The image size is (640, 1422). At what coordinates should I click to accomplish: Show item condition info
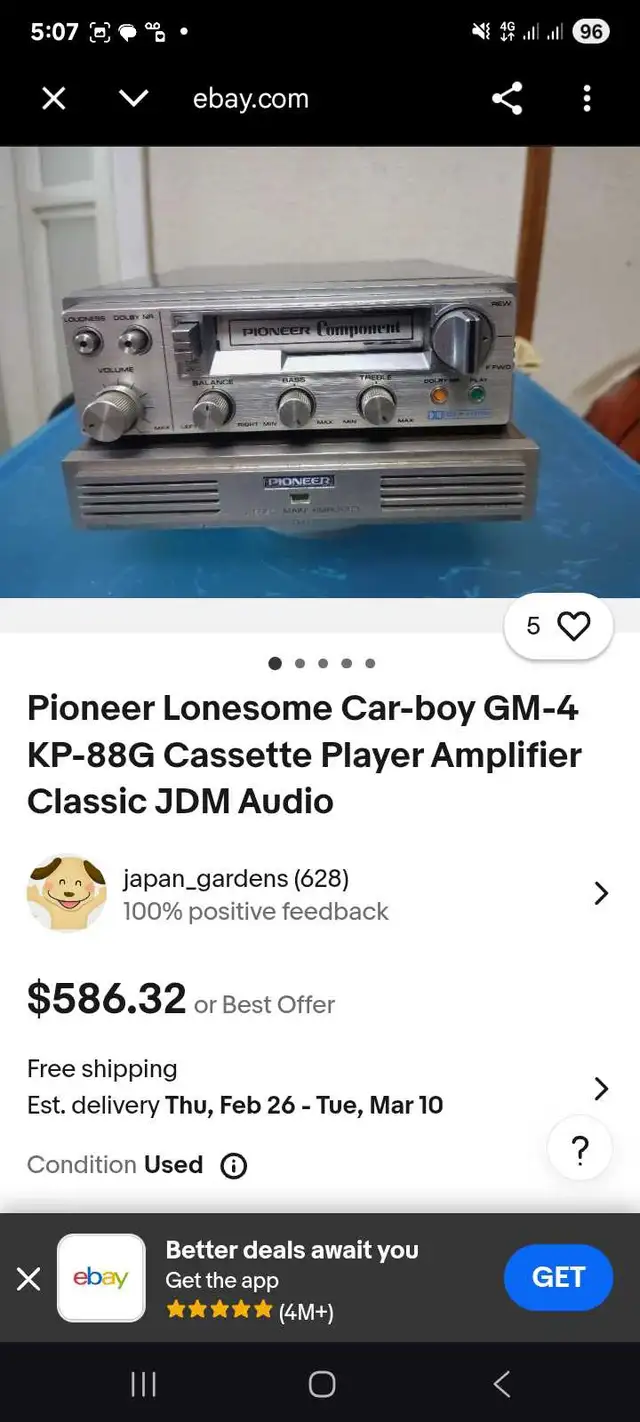(234, 1166)
